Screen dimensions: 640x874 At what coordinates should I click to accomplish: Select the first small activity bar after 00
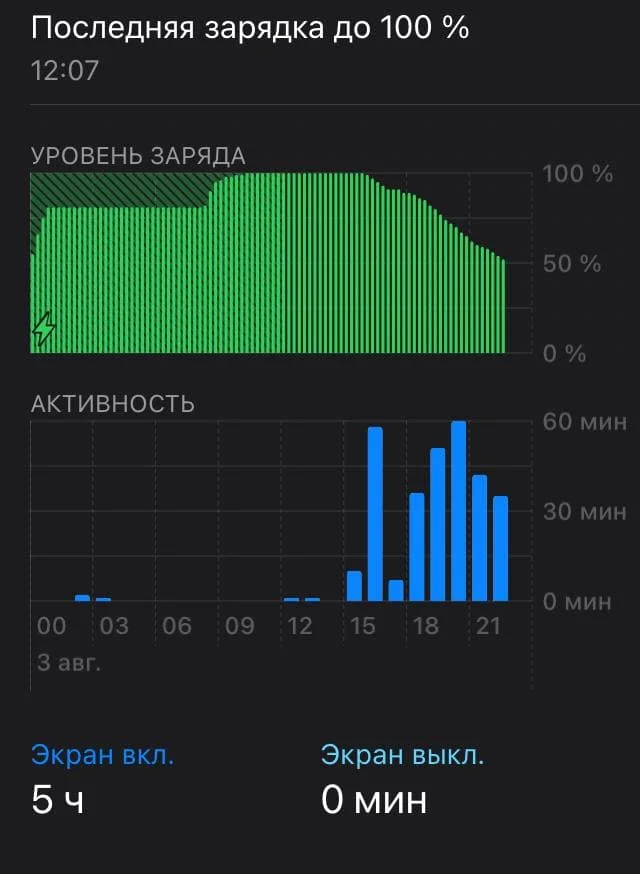pyautogui.click(x=82, y=597)
